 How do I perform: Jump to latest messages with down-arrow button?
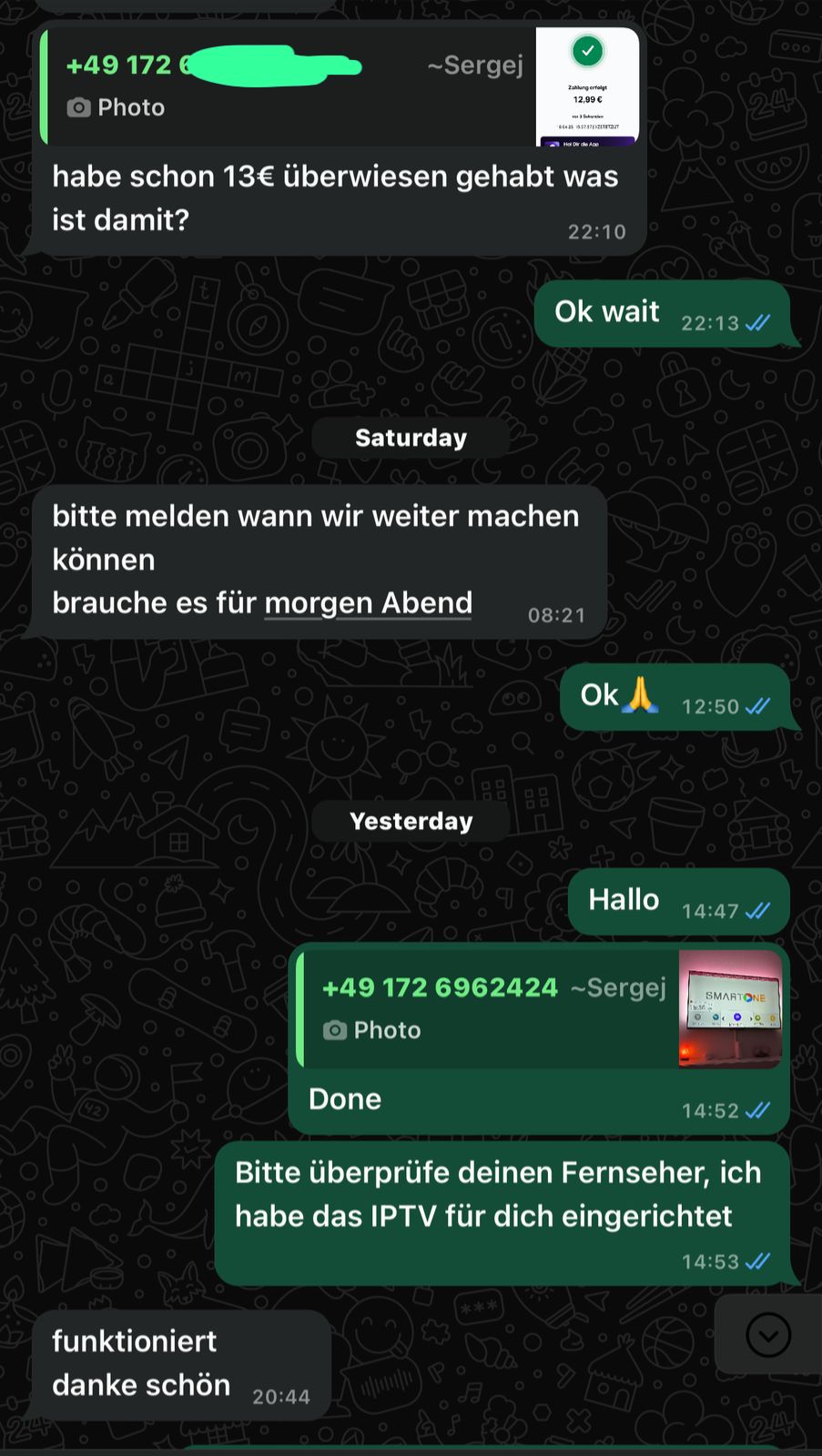point(768,1335)
